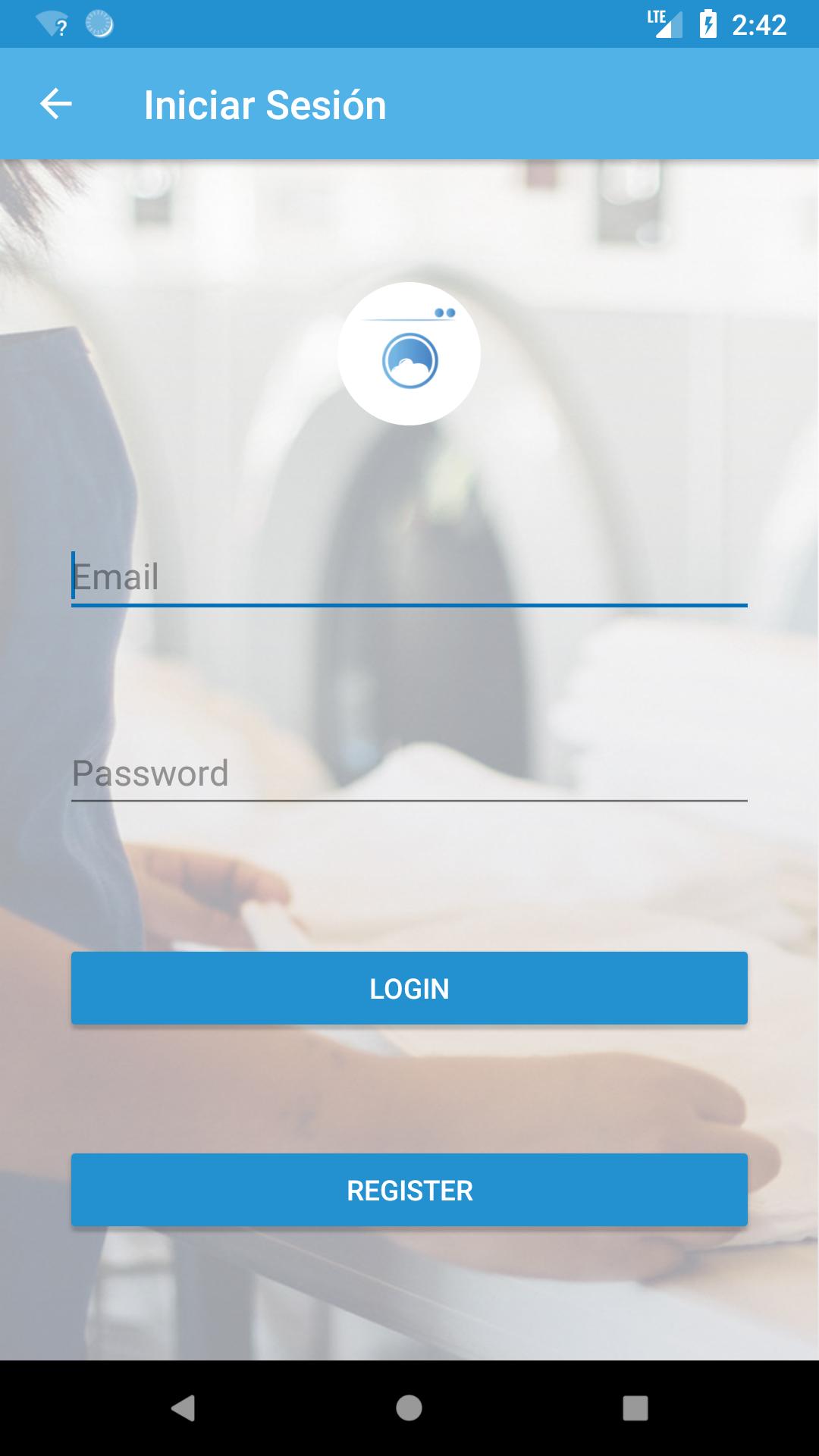This screenshot has width=819, height=1456.
Task: Go to the system home screen
Action: (x=409, y=1408)
